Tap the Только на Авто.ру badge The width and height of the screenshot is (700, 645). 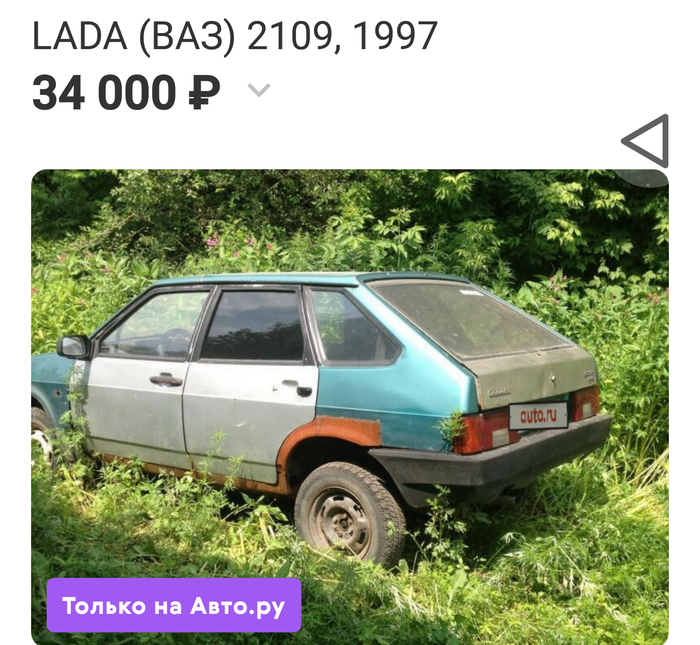click(x=173, y=605)
